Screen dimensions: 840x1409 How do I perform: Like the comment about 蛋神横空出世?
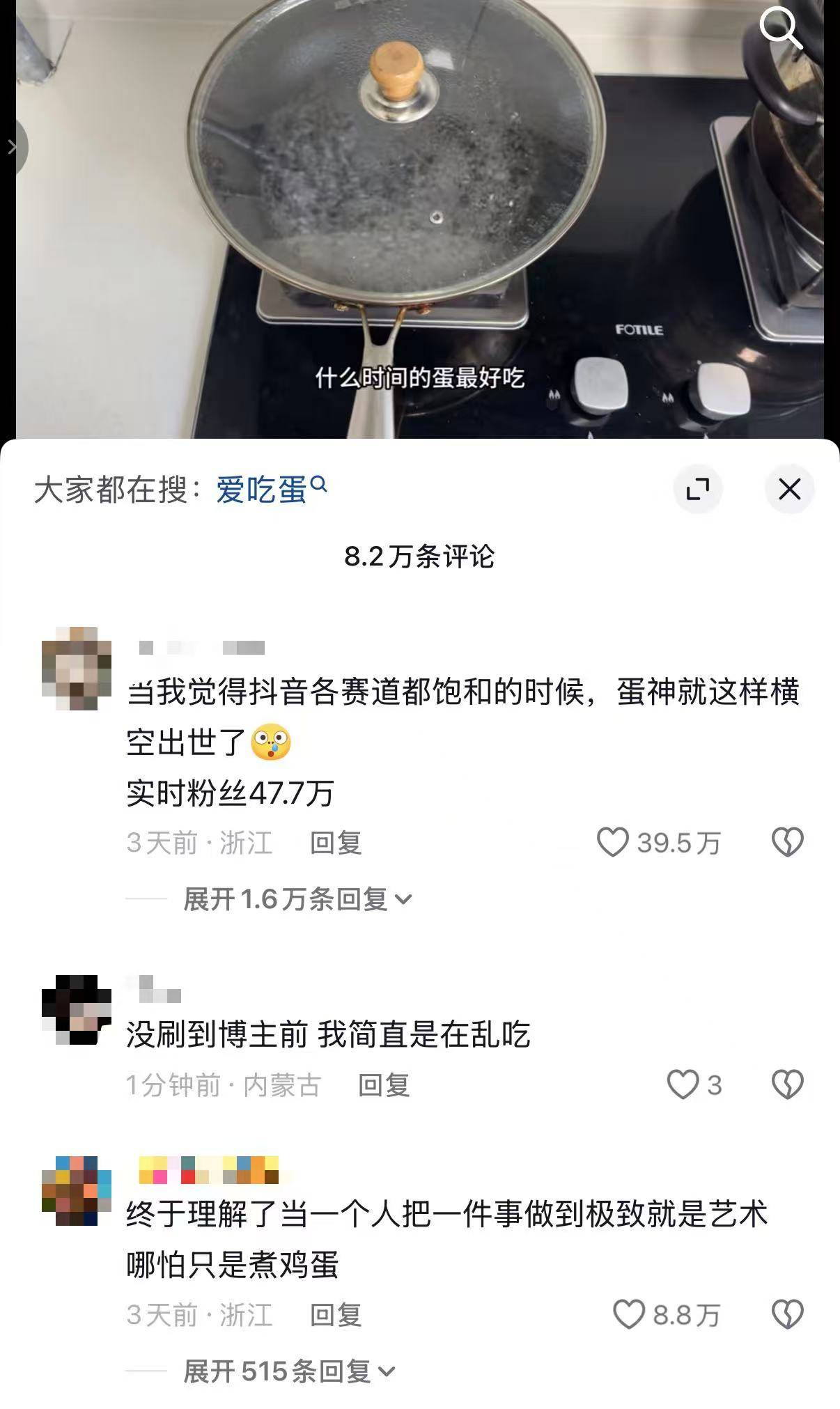click(x=613, y=843)
